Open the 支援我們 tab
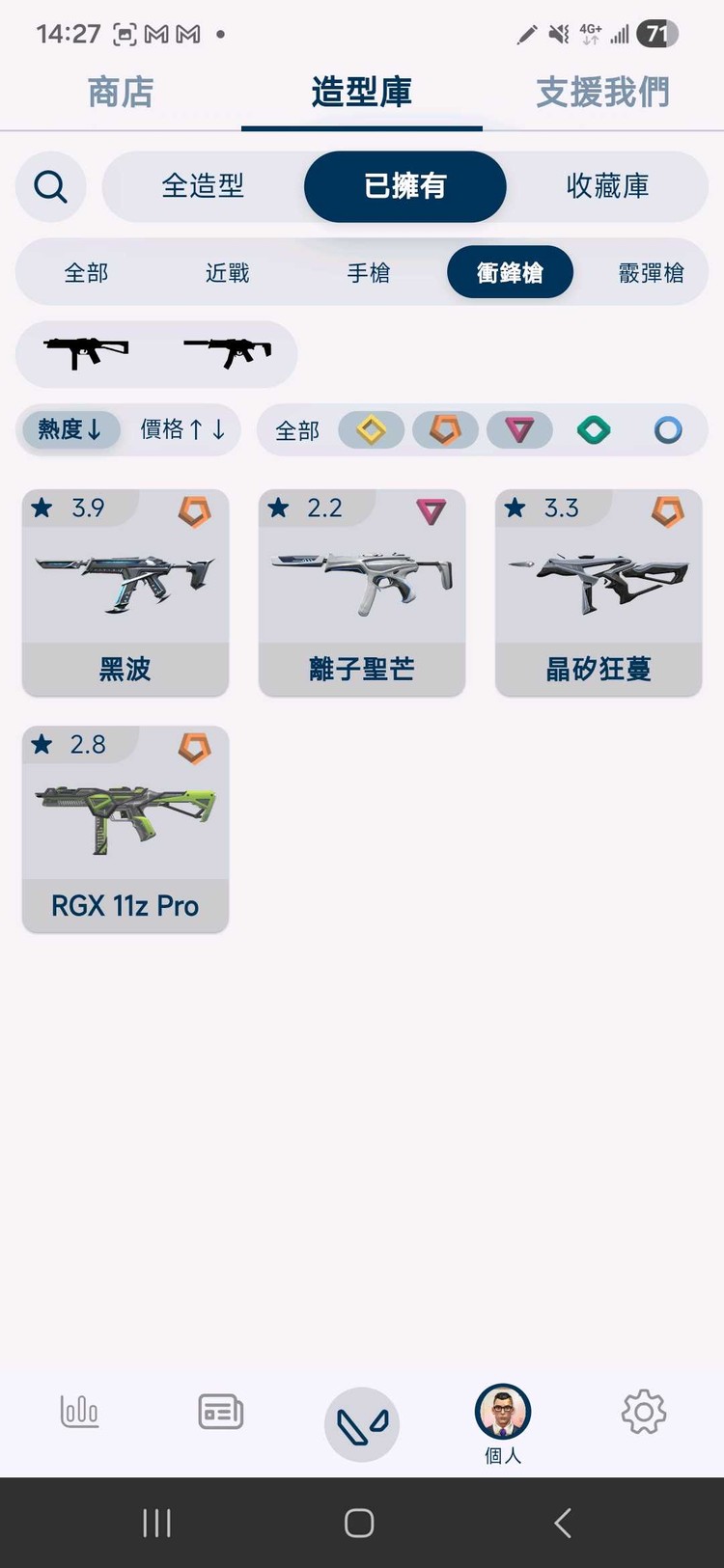Screen dimensions: 724x1568 tap(602, 92)
